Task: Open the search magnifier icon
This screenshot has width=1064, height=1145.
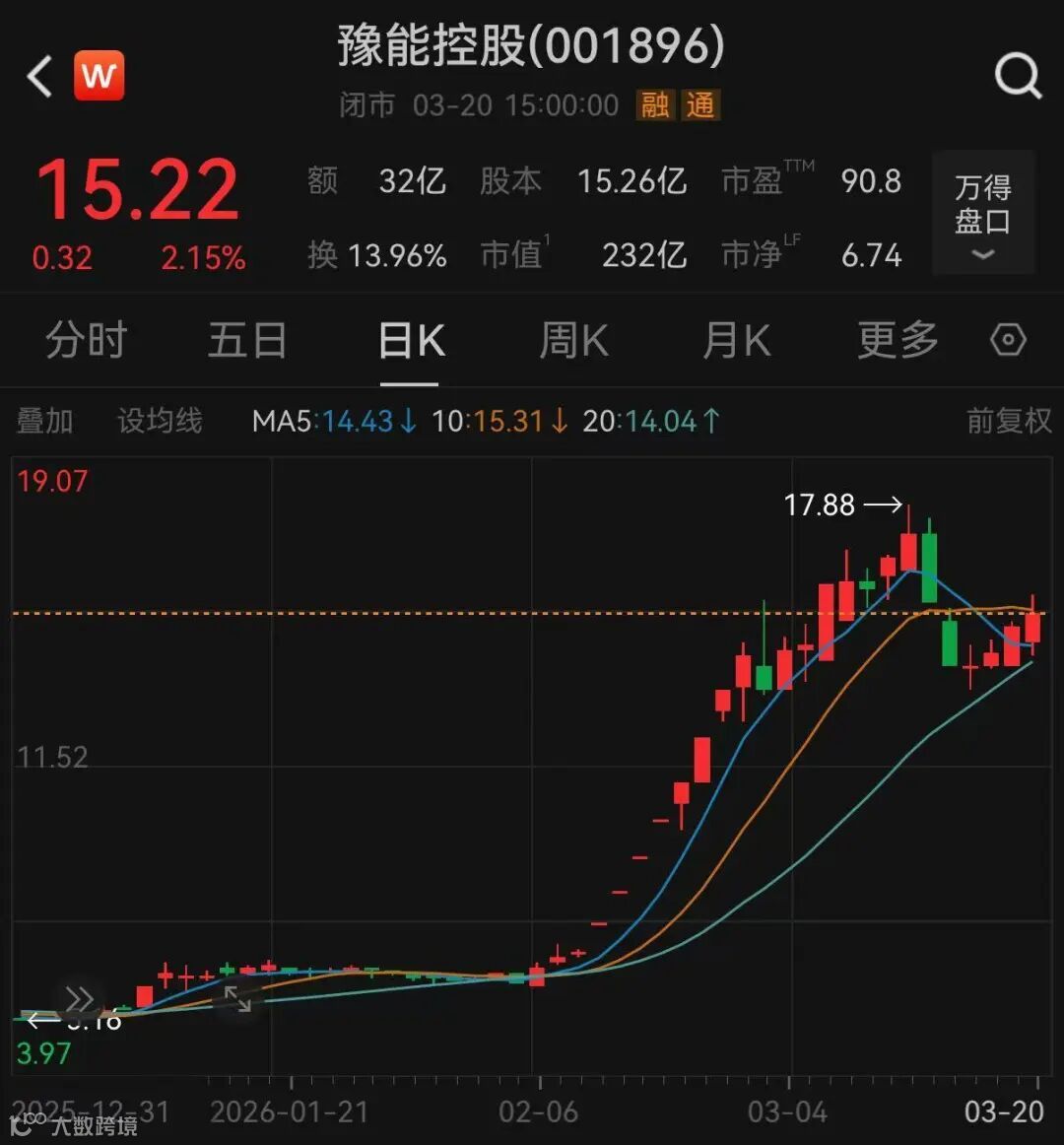Action: click(x=1017, y=76)
